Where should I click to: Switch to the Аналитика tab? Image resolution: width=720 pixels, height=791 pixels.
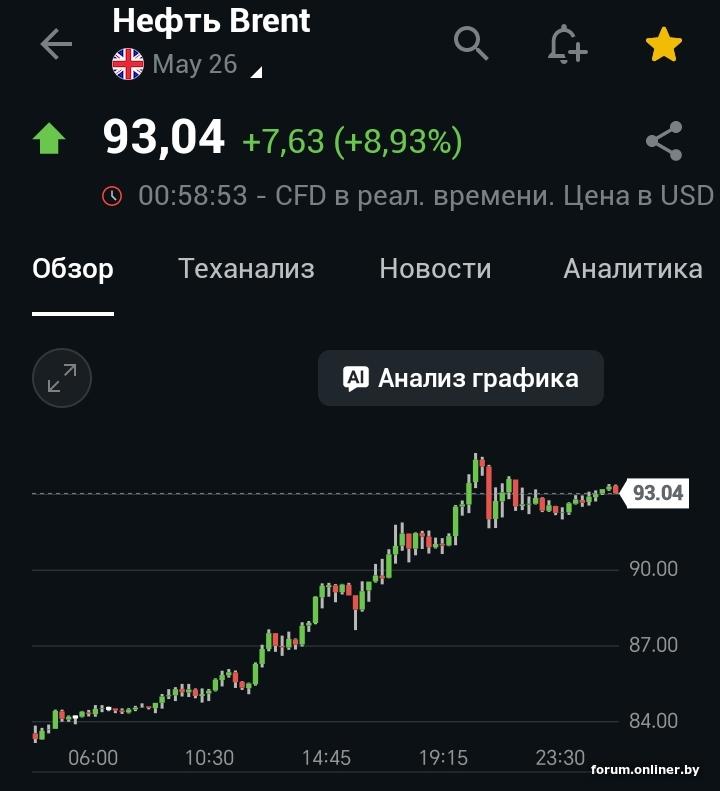pyautogui.click(x=632, y=269)
